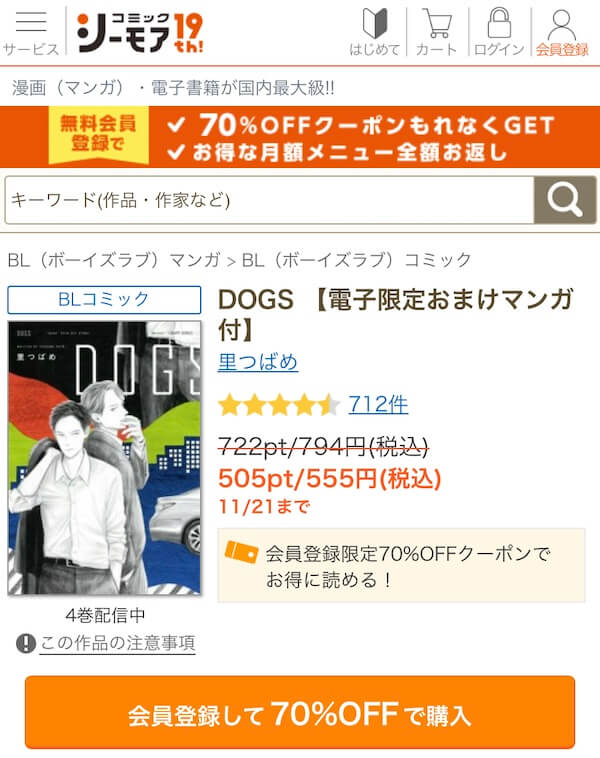This screenshot has width=600, height=758.
Task: Tap the 70%OFFクーポン registration banner
Action: tap(300, 137)
